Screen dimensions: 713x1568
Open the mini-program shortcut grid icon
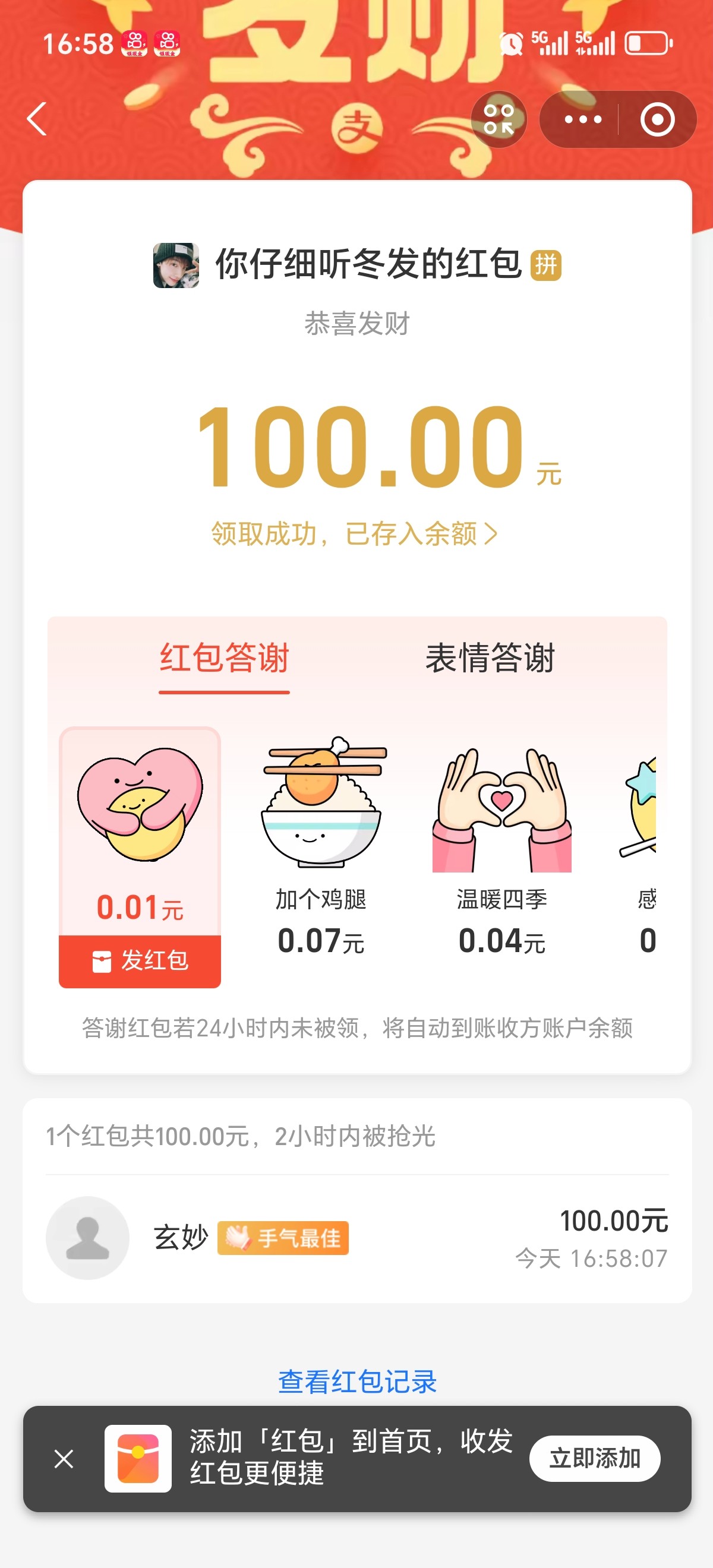point(499,119)
